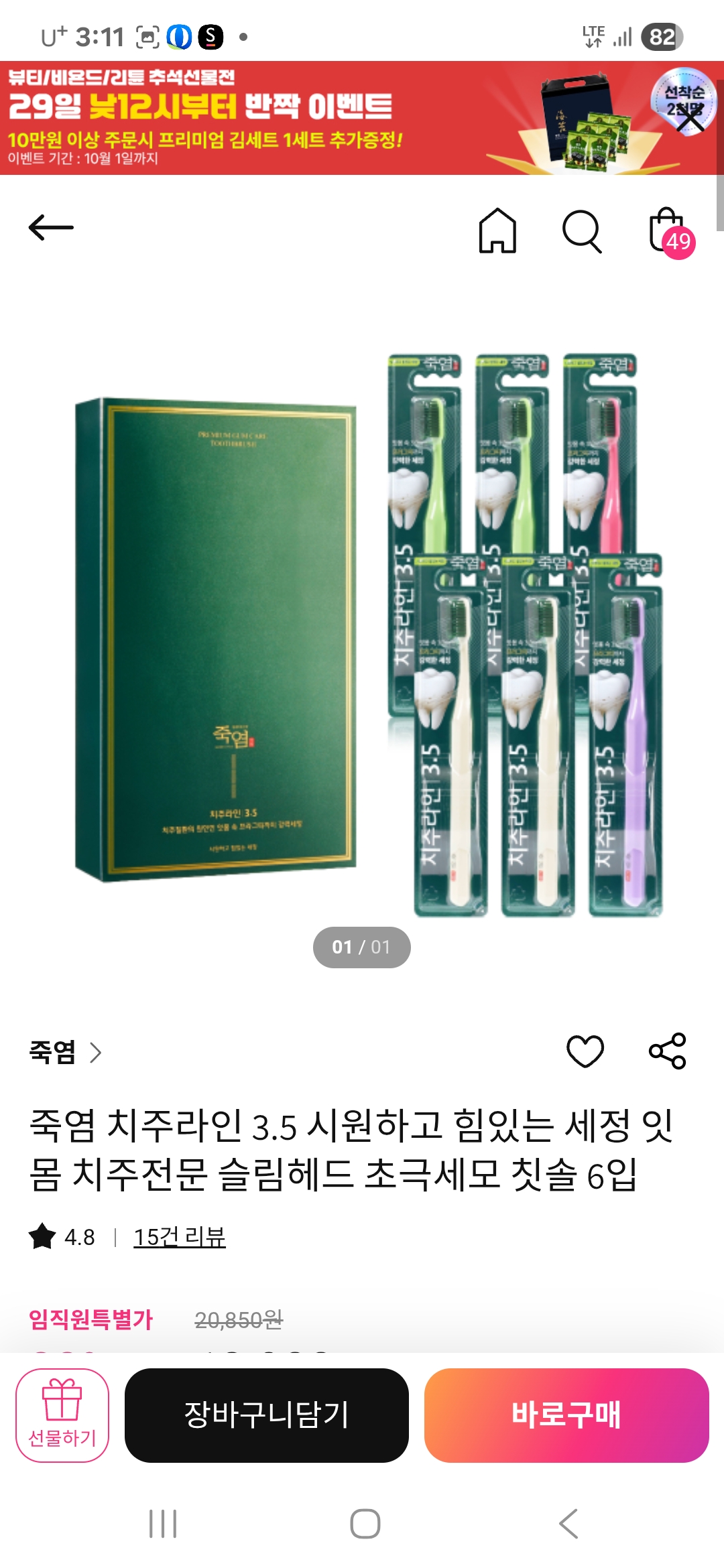The height and width of the screenshot is (1568, 724).
Task: Add this toothbrush set to wishlist
Action: (x=585, y=1051)
